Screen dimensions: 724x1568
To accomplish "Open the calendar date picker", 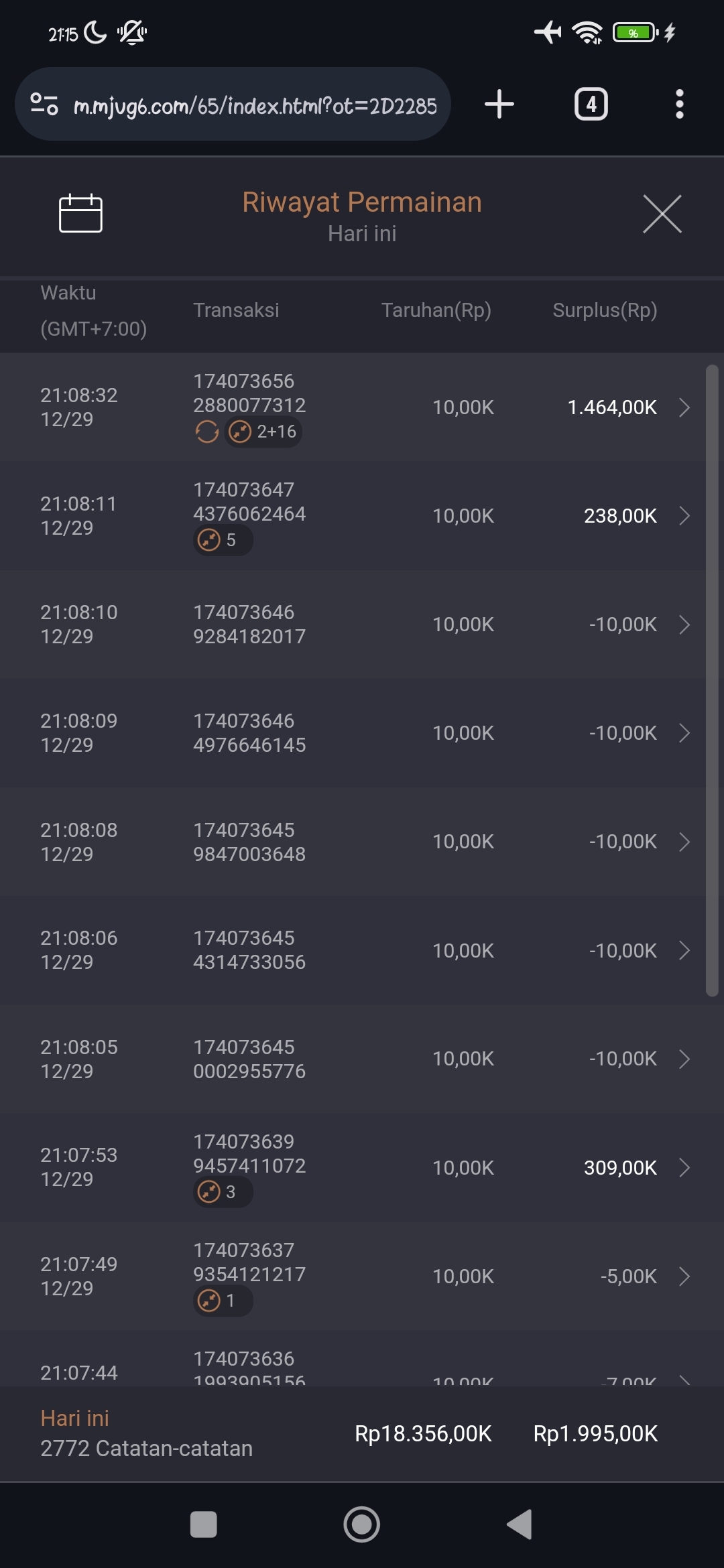I will pyautogui.click(x=80, y=214).
